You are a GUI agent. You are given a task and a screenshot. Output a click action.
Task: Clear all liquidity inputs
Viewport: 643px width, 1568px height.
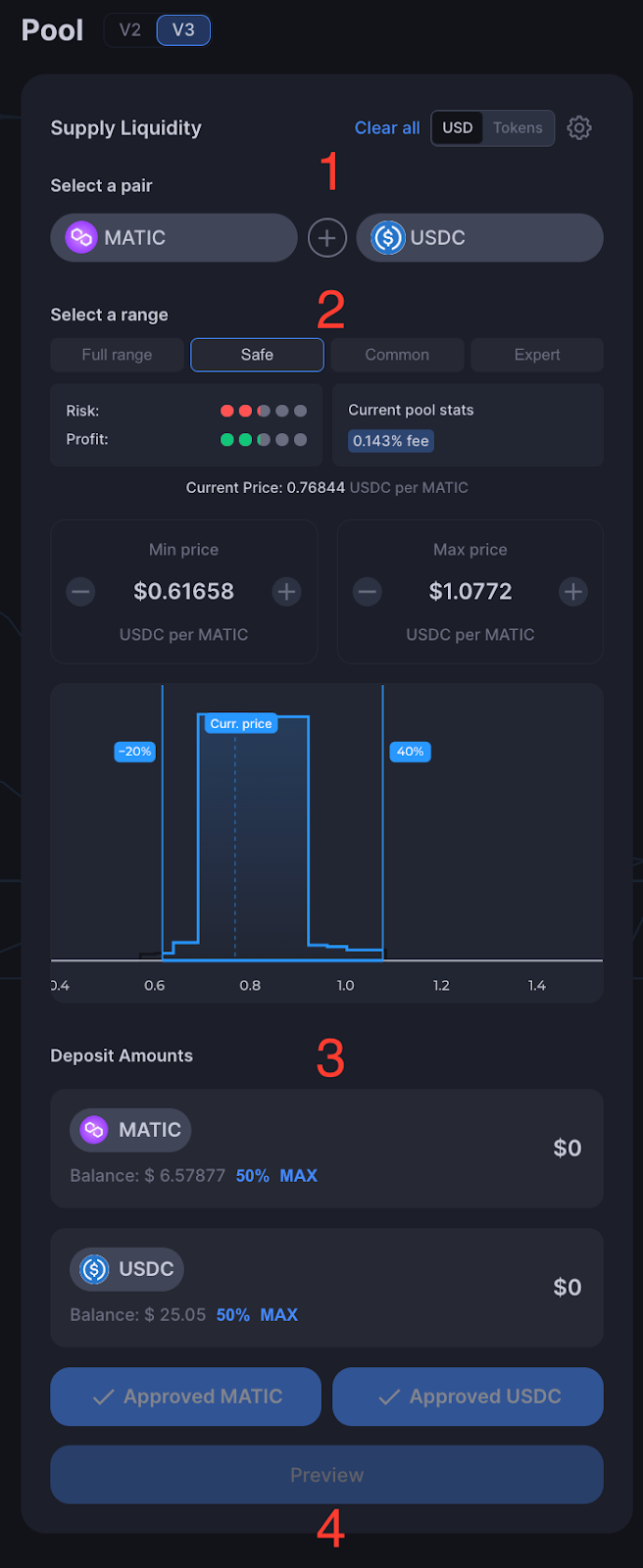coord(386,128)
